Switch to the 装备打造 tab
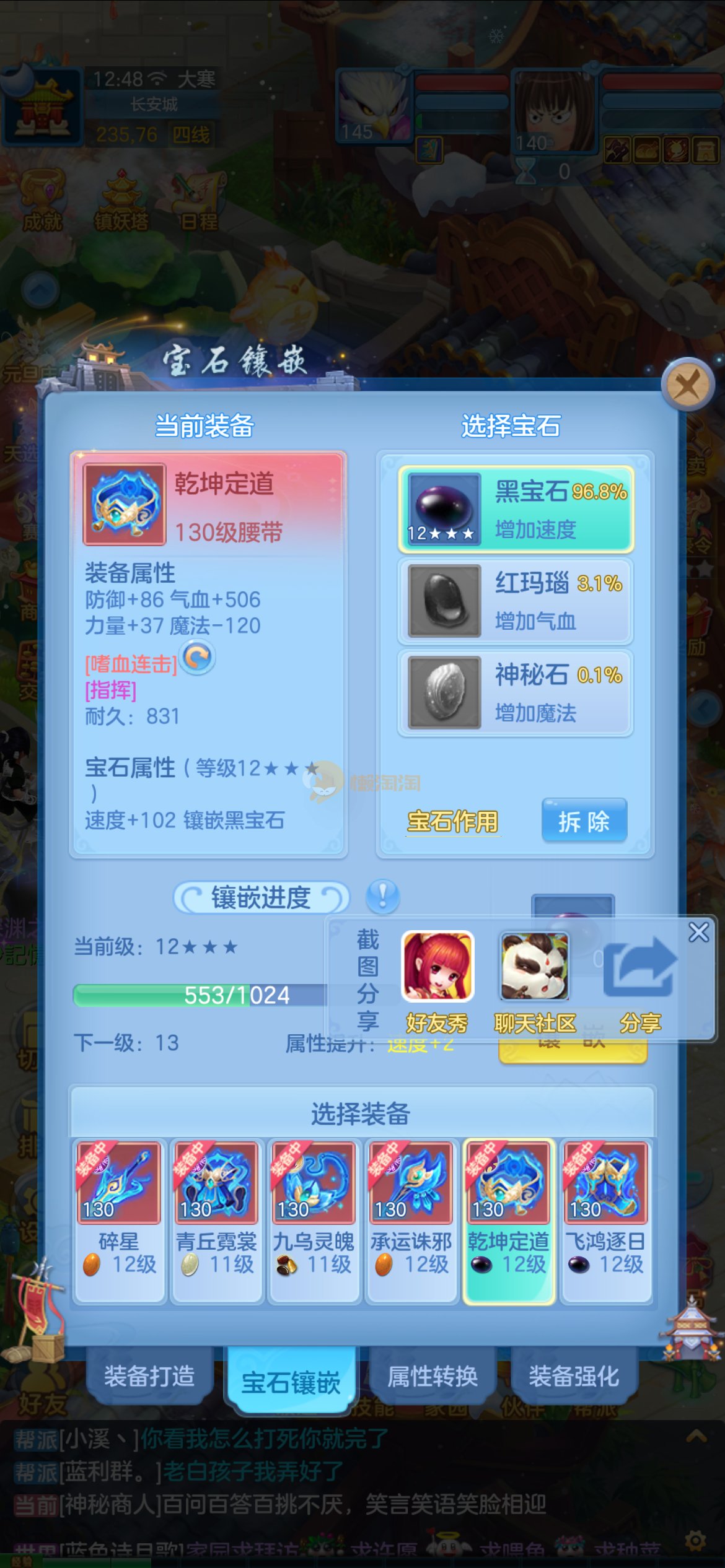Image resolution: width=725 pixels, height=1568 pixels. 149,1376
